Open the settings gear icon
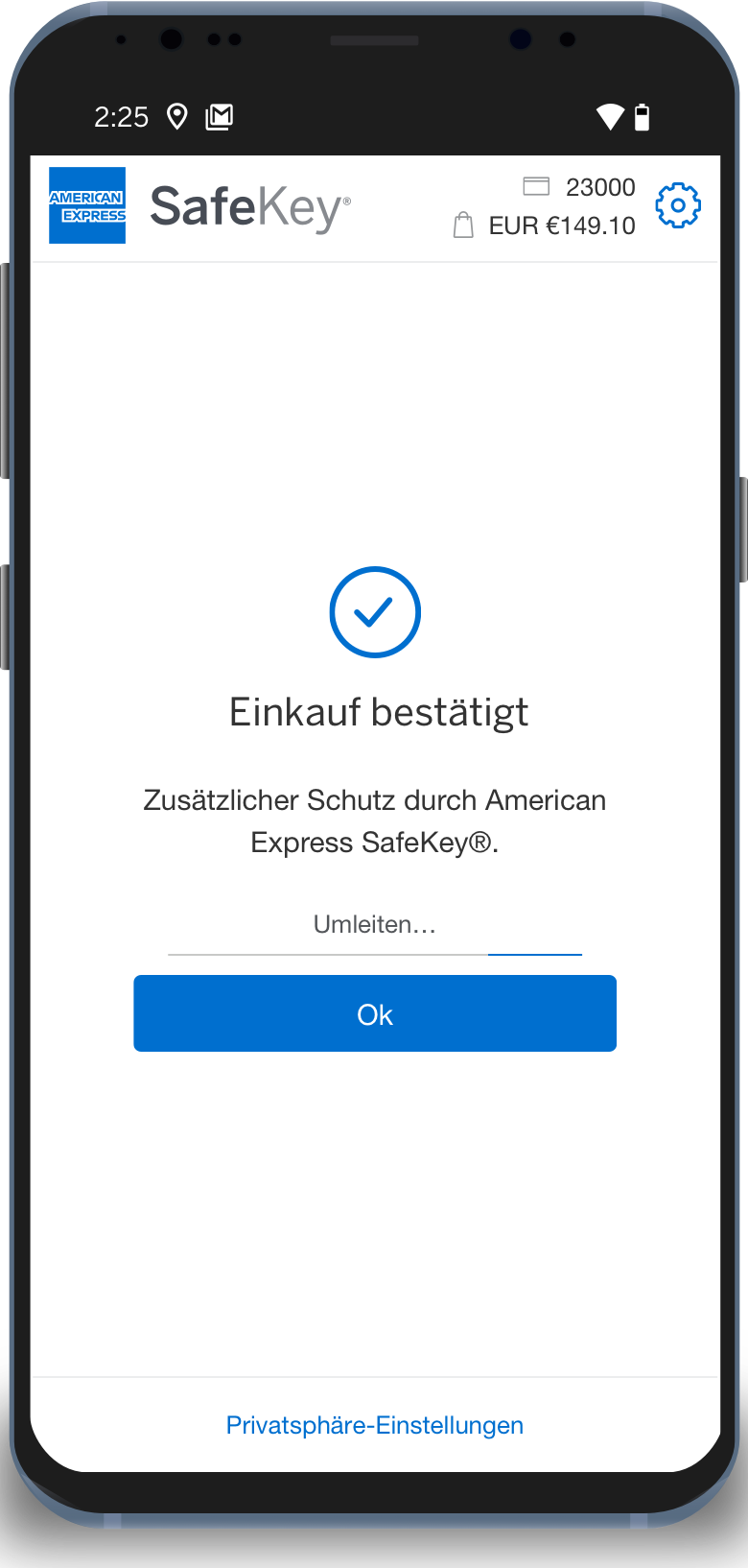 (678, 205)
